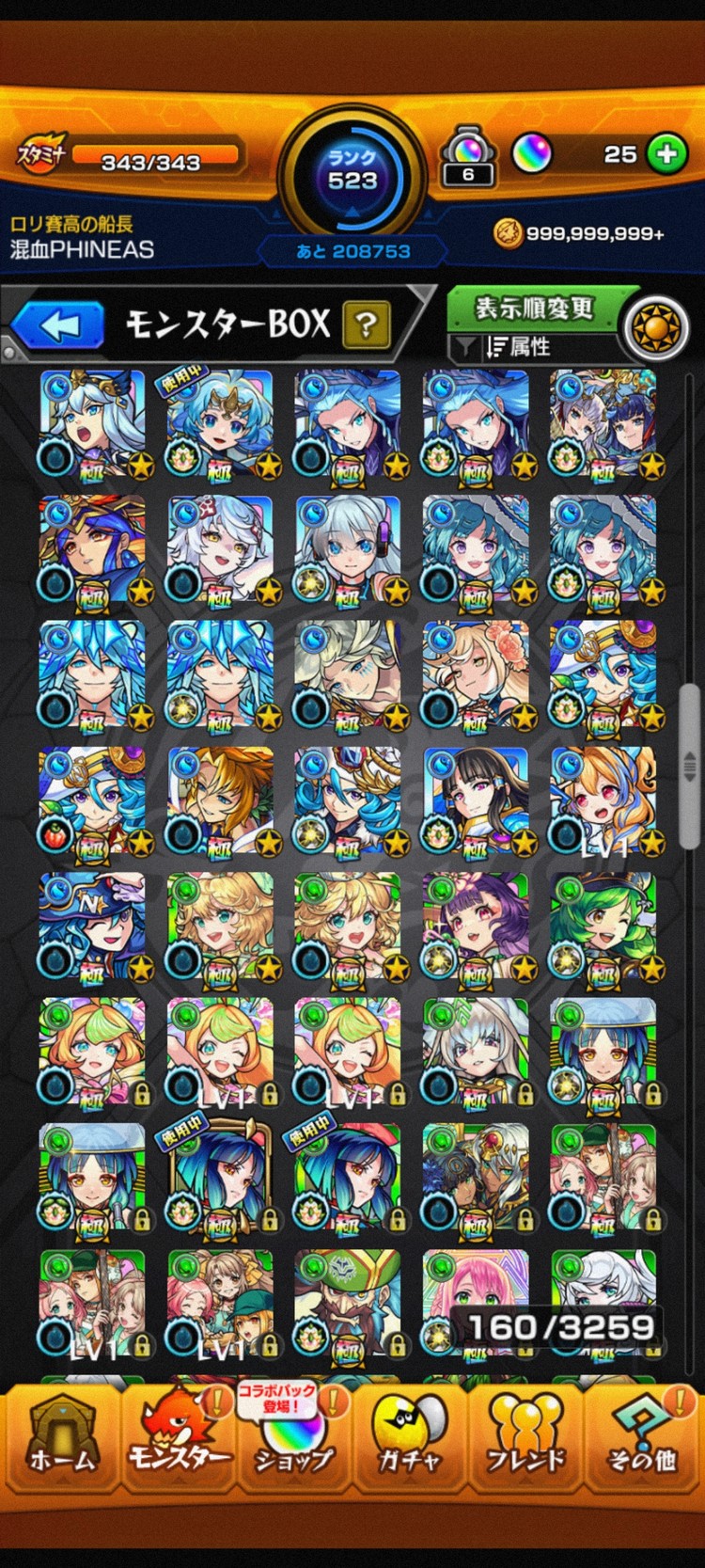The image size is (705, 1568).
Task: Go back using the blue arrow
Action: (59, 326)
